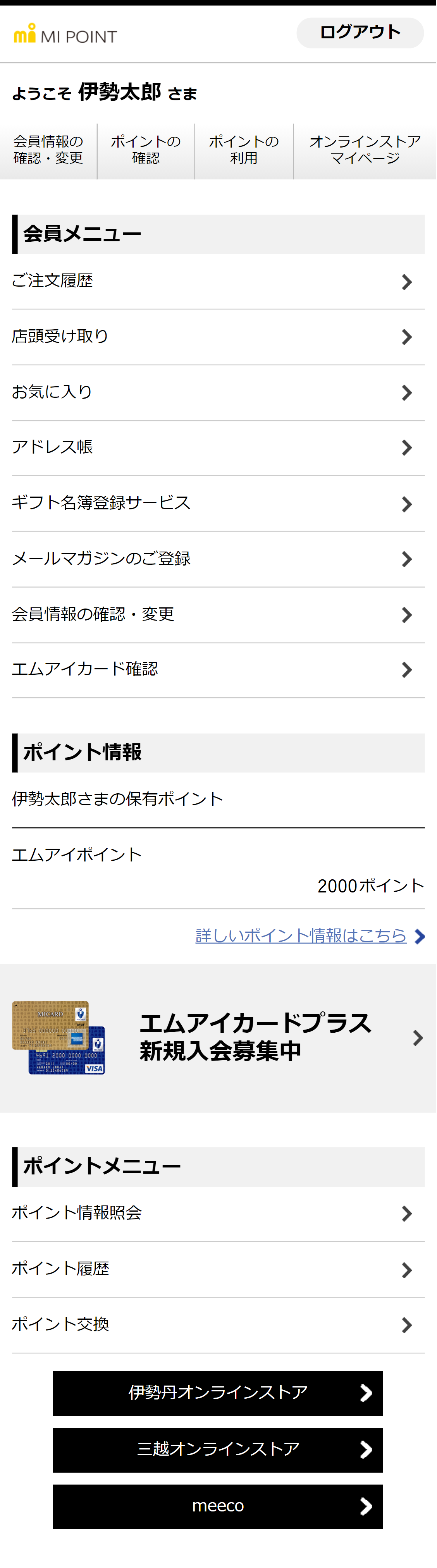Viewport: 437px width, 1568px height.
Task: Tap the ログアウト button
Action: [360, 32]
